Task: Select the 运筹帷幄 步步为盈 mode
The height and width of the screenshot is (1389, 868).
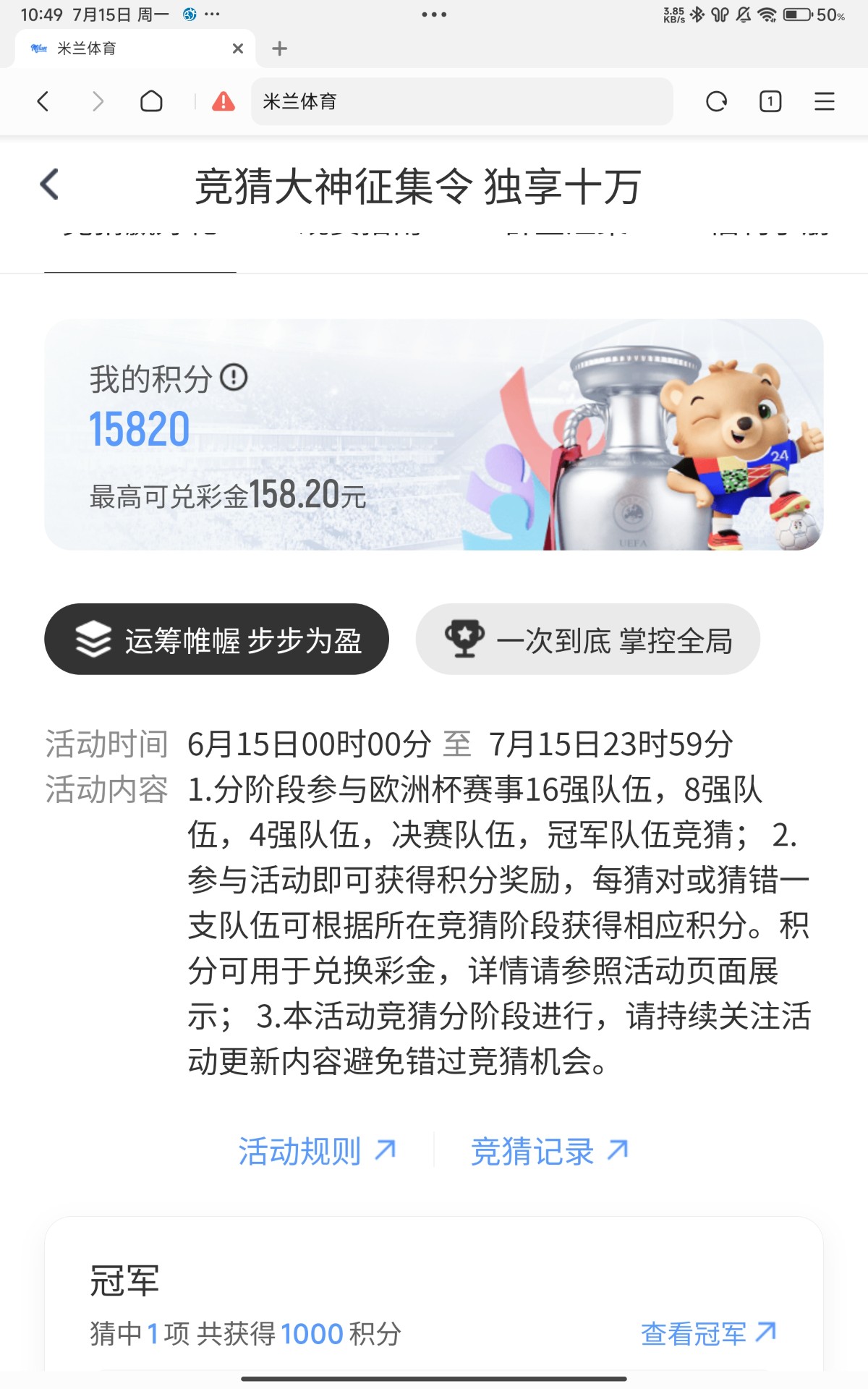Action: (x=217, y=640)
